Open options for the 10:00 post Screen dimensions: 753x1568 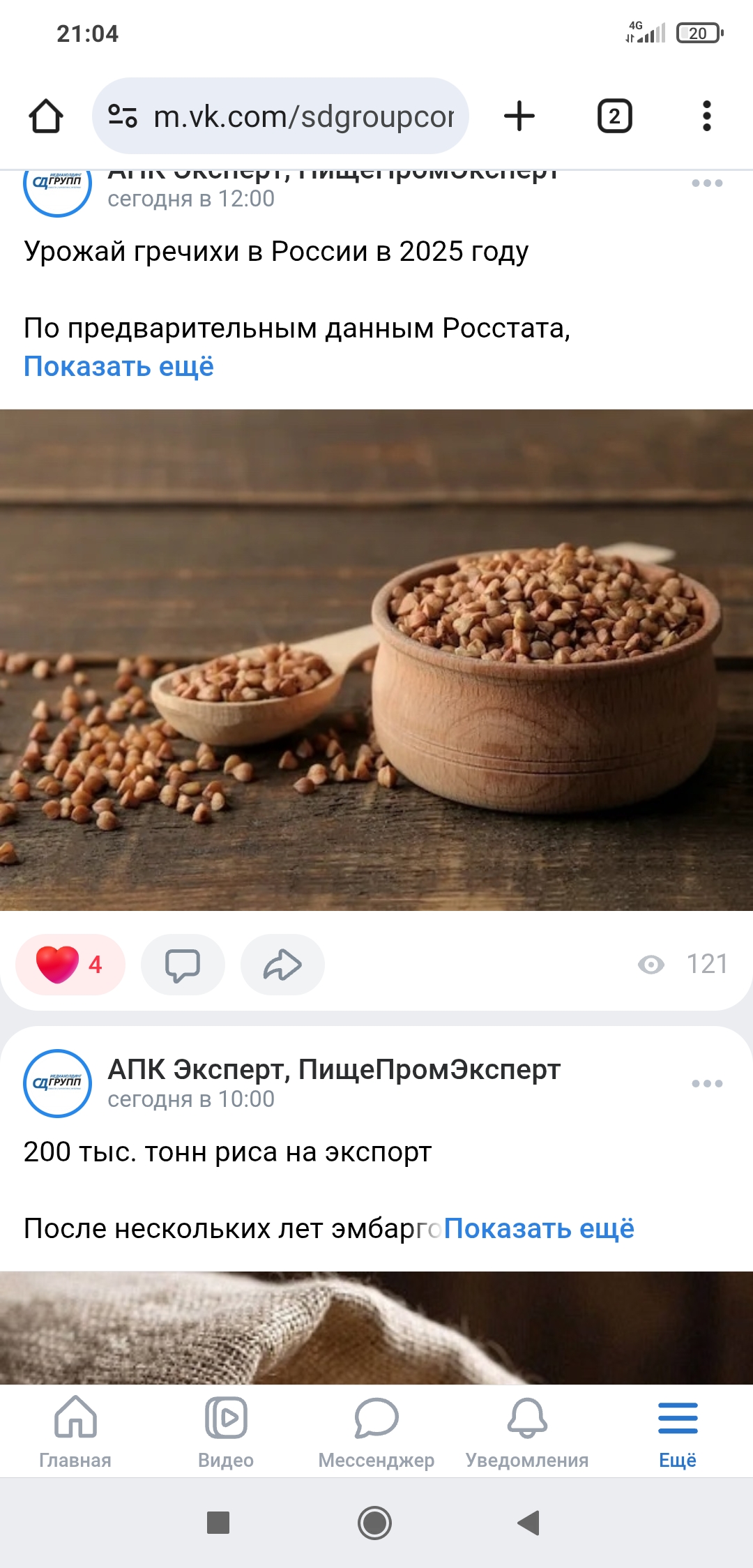(707, 1083)
